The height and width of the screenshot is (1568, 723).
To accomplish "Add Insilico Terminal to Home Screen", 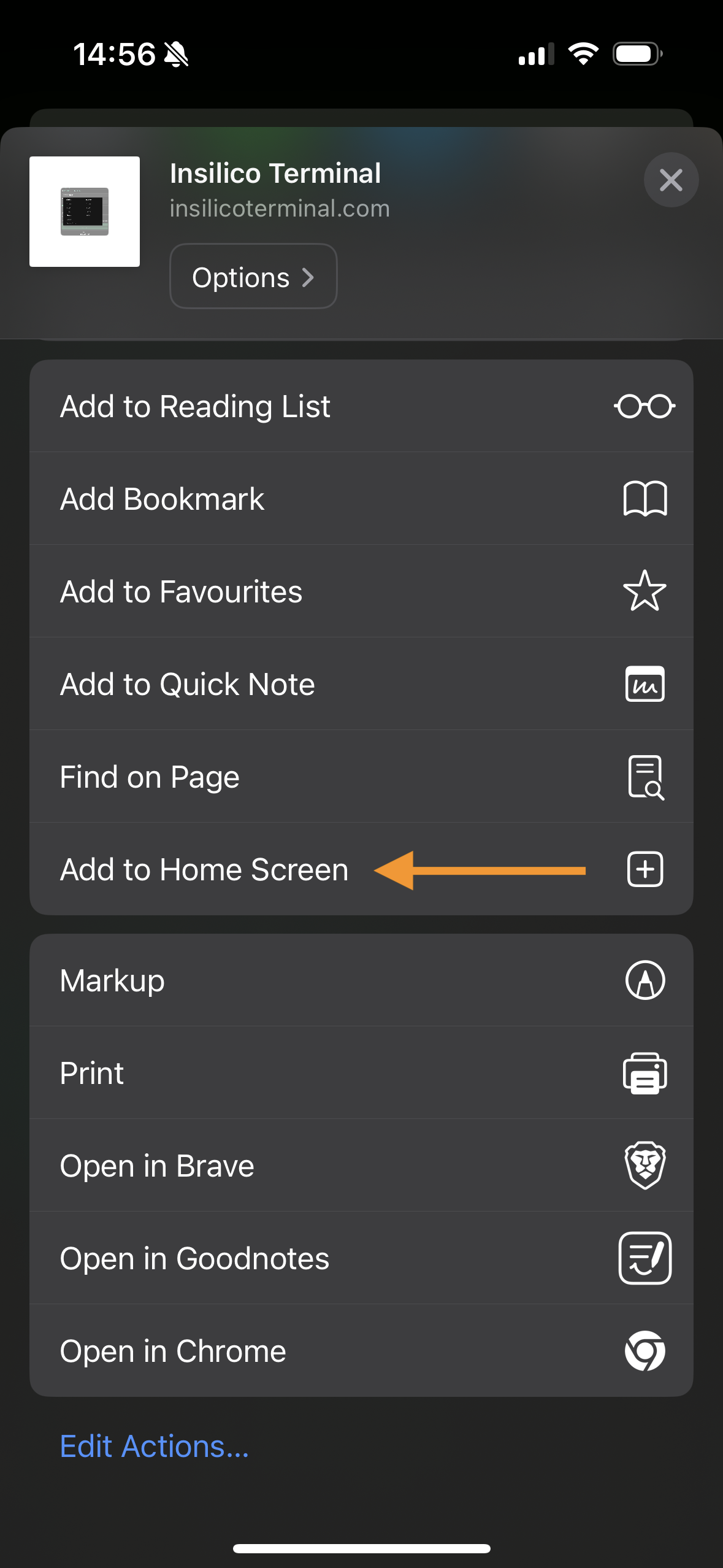I will pos(361,869).
